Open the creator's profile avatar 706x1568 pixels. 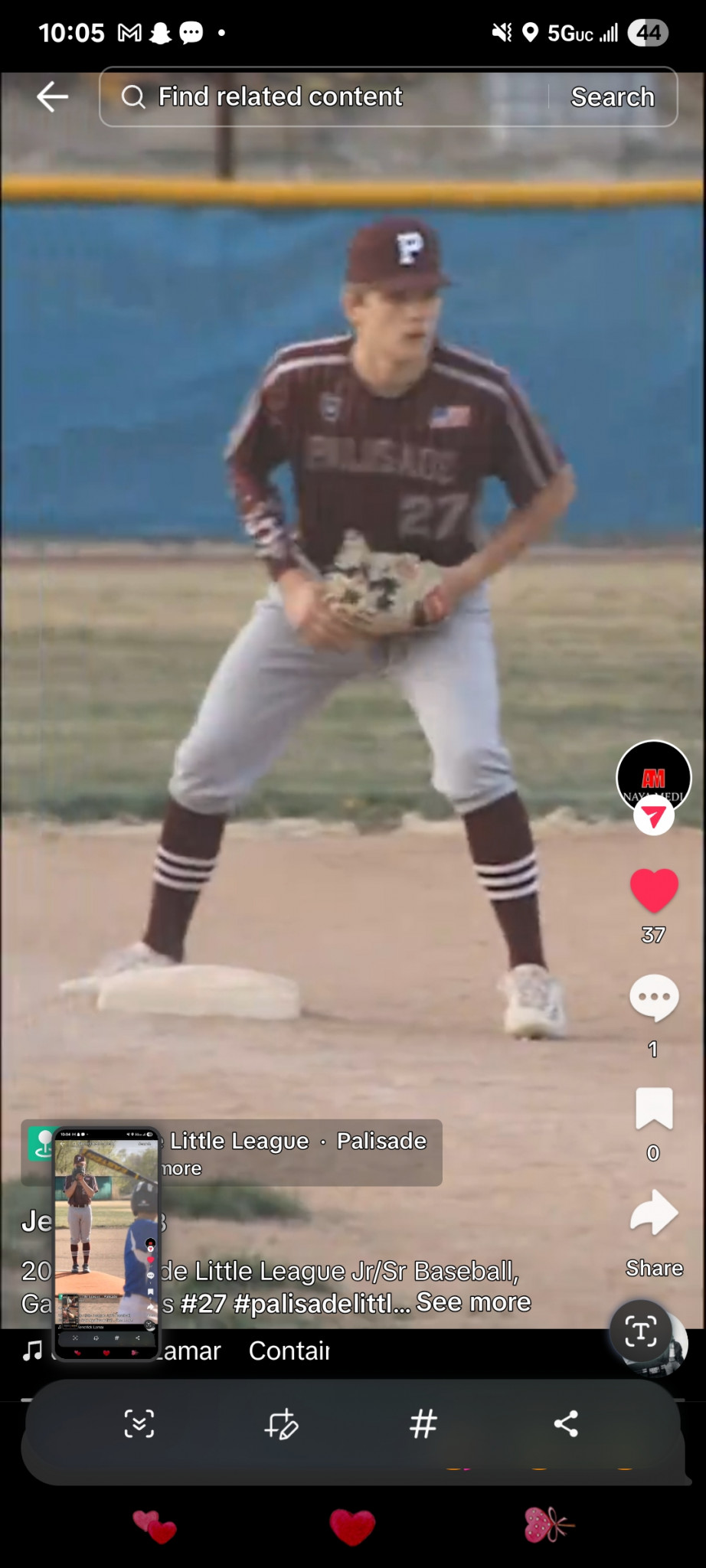click(x=654, y=778)
